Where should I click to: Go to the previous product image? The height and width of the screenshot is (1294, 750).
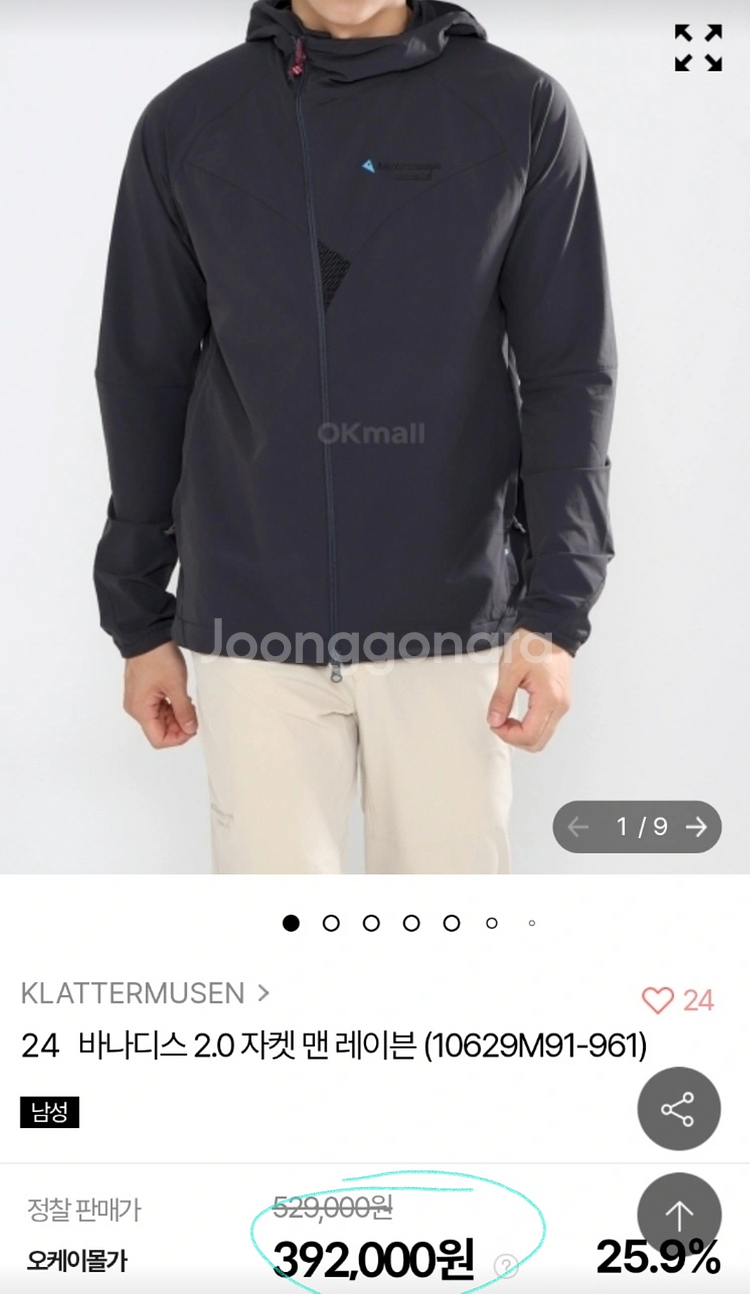tap(578, 827)
